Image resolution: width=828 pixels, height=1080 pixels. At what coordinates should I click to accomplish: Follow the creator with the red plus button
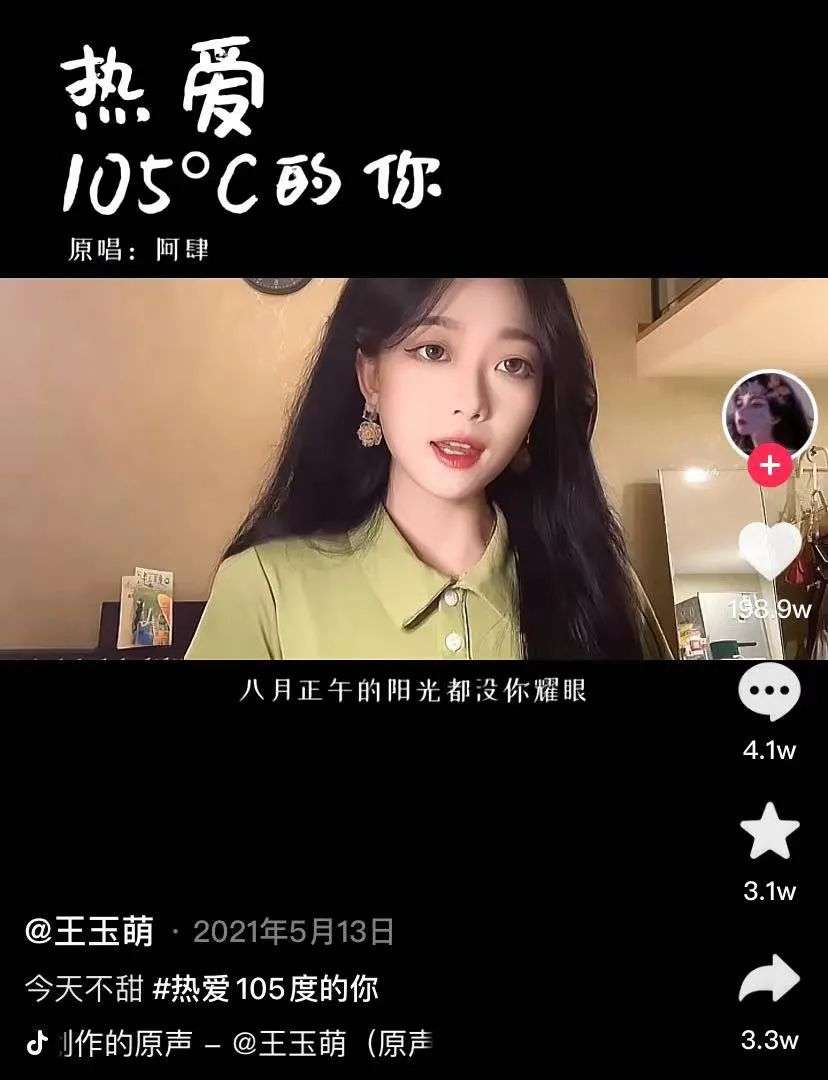point(769,465)
